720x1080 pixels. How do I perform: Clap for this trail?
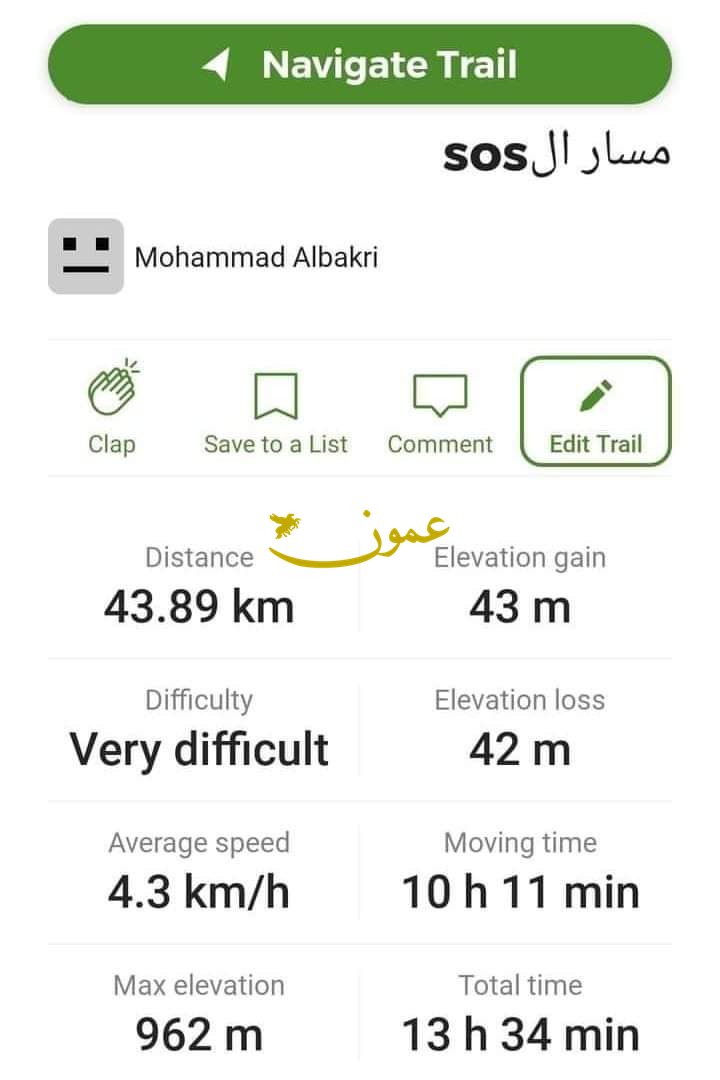(112, 410)
